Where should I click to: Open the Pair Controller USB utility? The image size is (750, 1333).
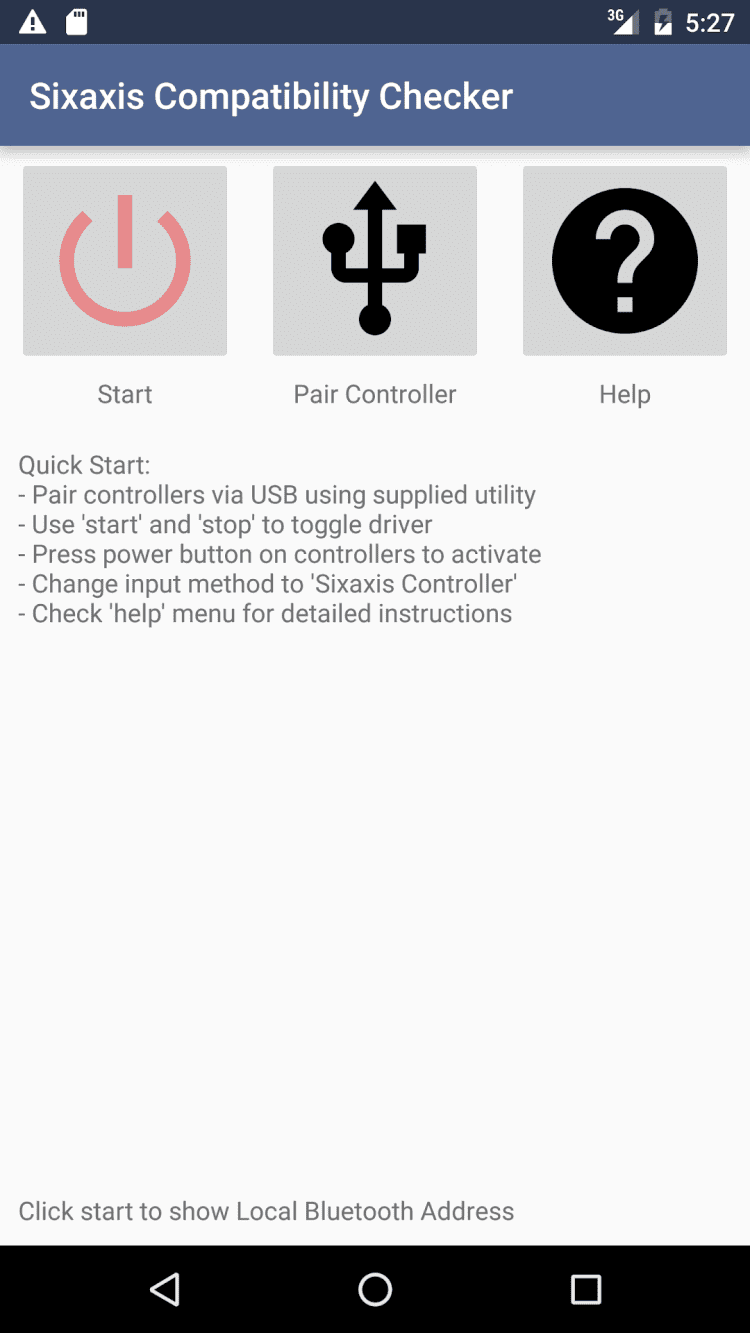[x=375, y=261]
